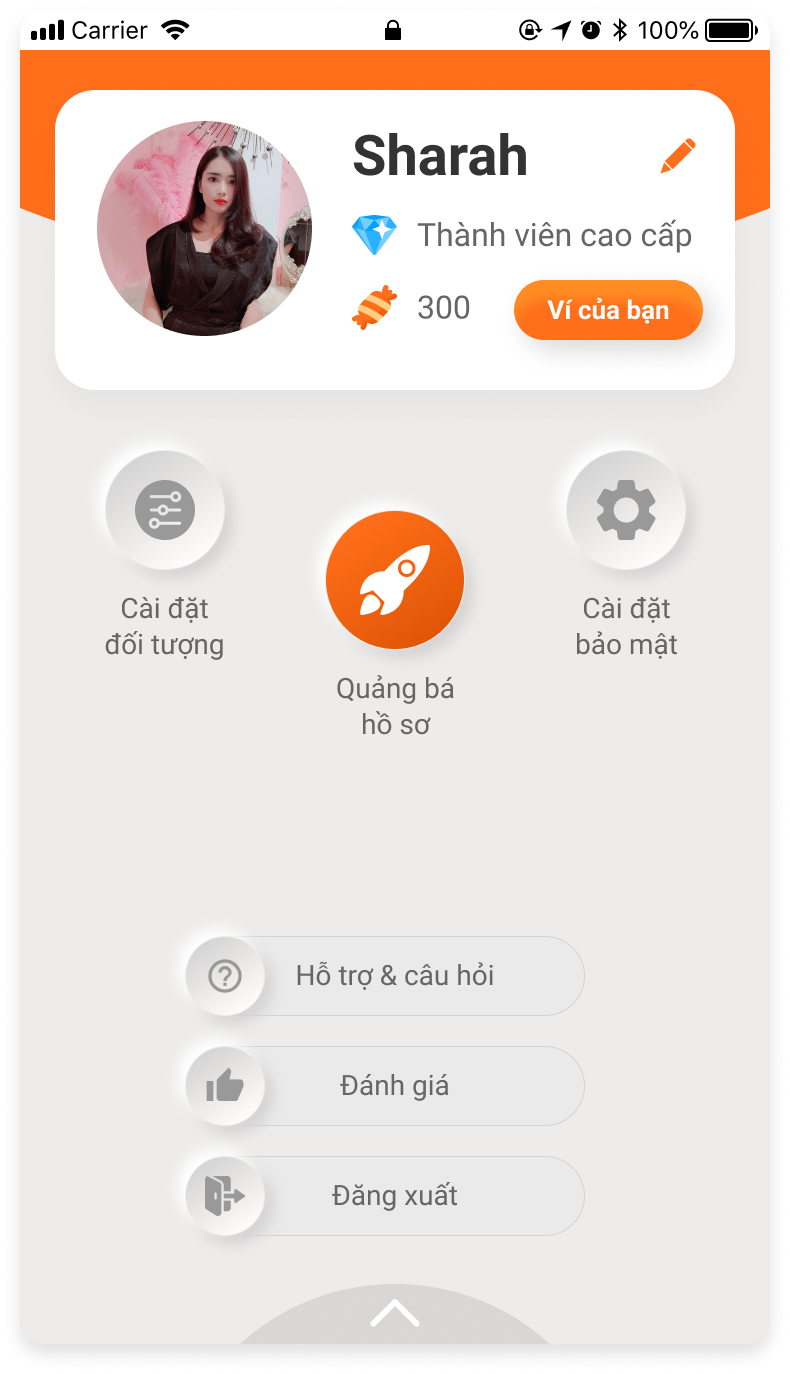Edit profile with the pencil icon
This screenshot has height=1374, width=790.
678,156
